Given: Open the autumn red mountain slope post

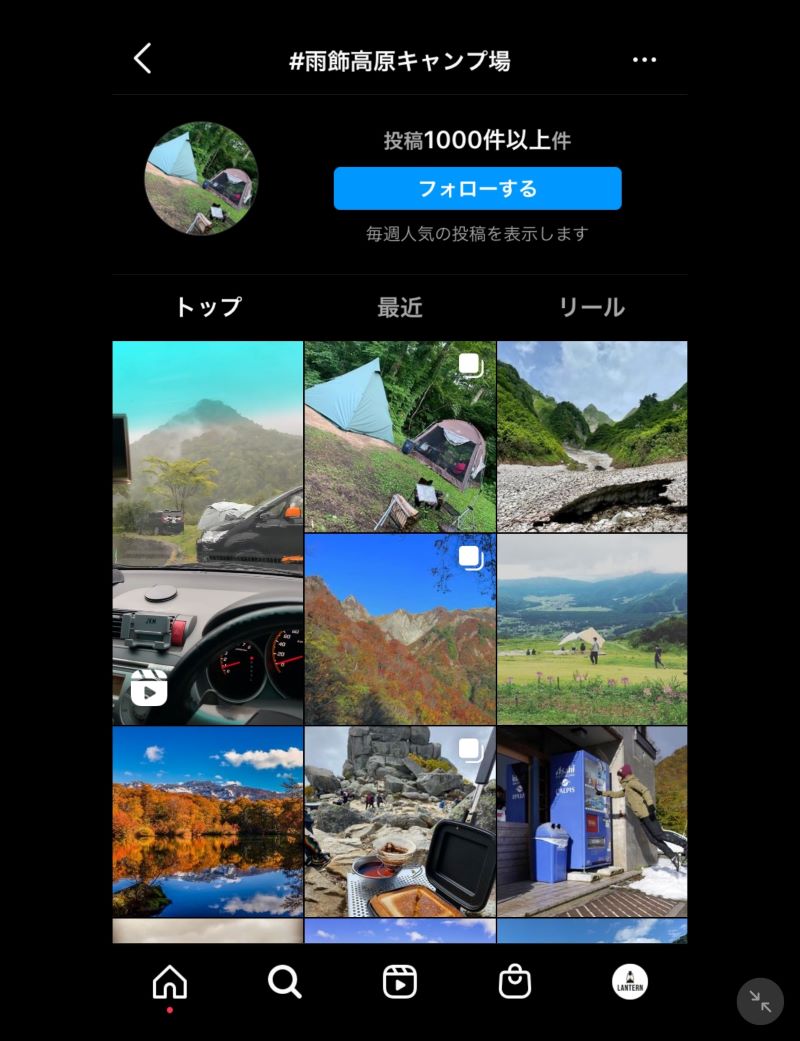Looking at the screenshot, I should point(400,628).
